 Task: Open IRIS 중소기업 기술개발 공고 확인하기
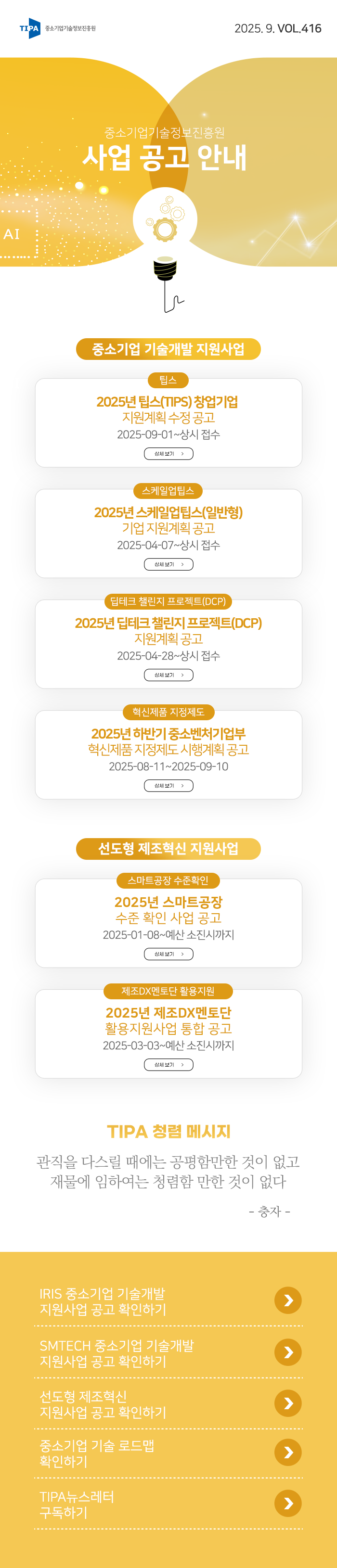point(287,1301)
